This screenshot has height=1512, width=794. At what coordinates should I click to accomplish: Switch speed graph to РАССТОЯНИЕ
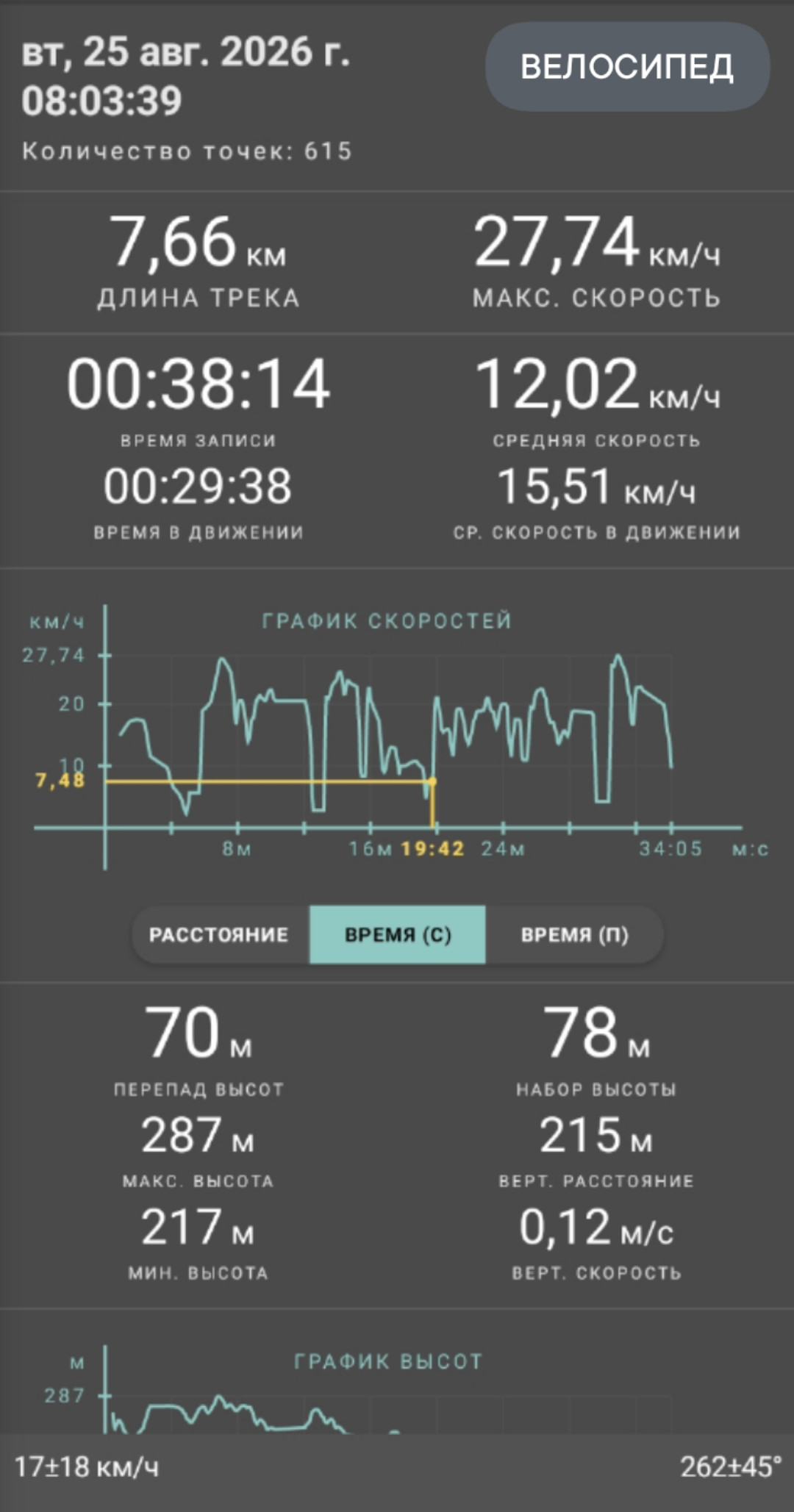coord(220,934)
